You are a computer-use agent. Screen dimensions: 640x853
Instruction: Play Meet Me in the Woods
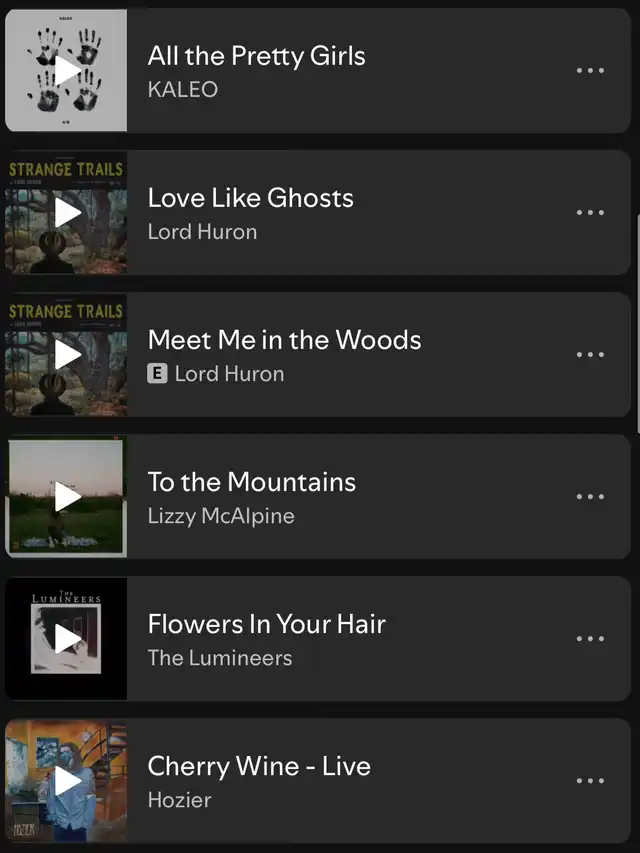pyautogui.click(x=67, y=354)
